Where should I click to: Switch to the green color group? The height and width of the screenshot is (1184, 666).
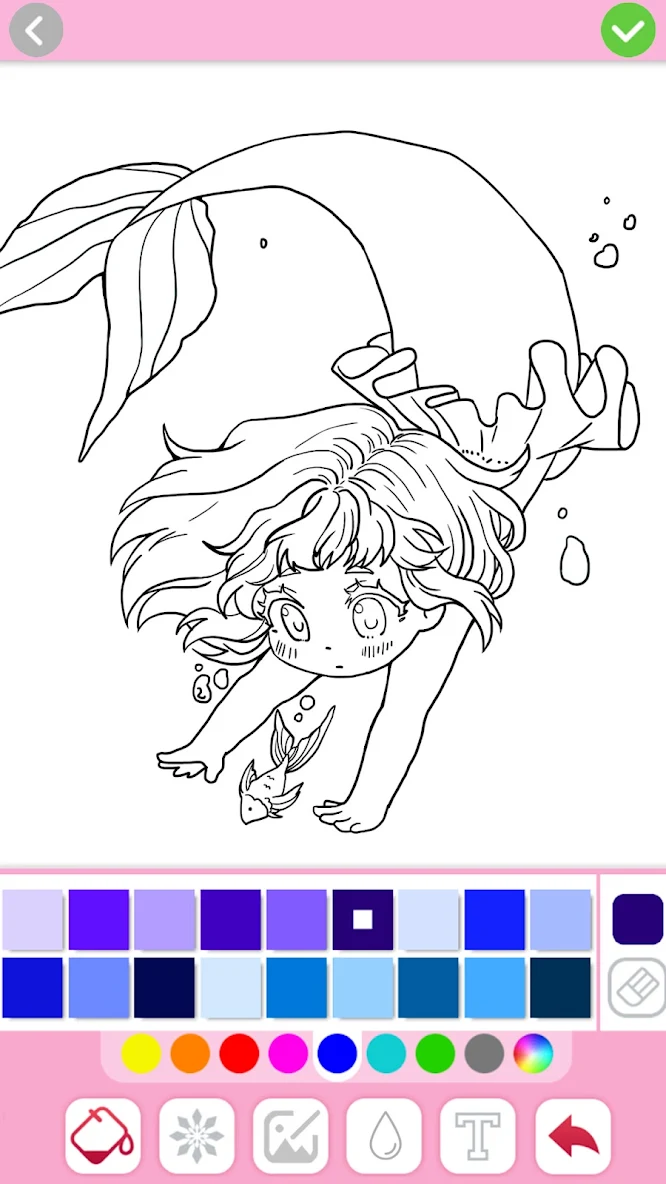[x=435, y=1054]
